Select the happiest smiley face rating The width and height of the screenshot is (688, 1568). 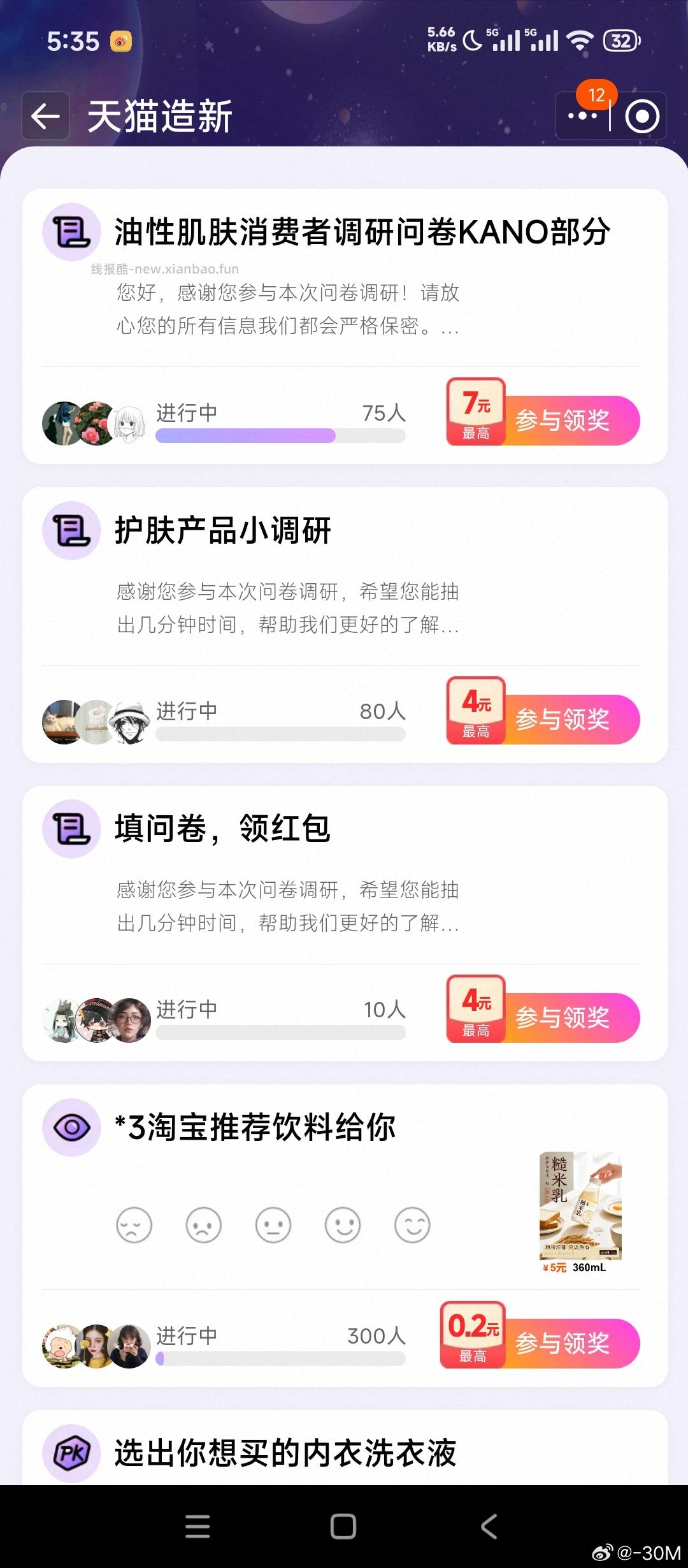[413, 1224]
